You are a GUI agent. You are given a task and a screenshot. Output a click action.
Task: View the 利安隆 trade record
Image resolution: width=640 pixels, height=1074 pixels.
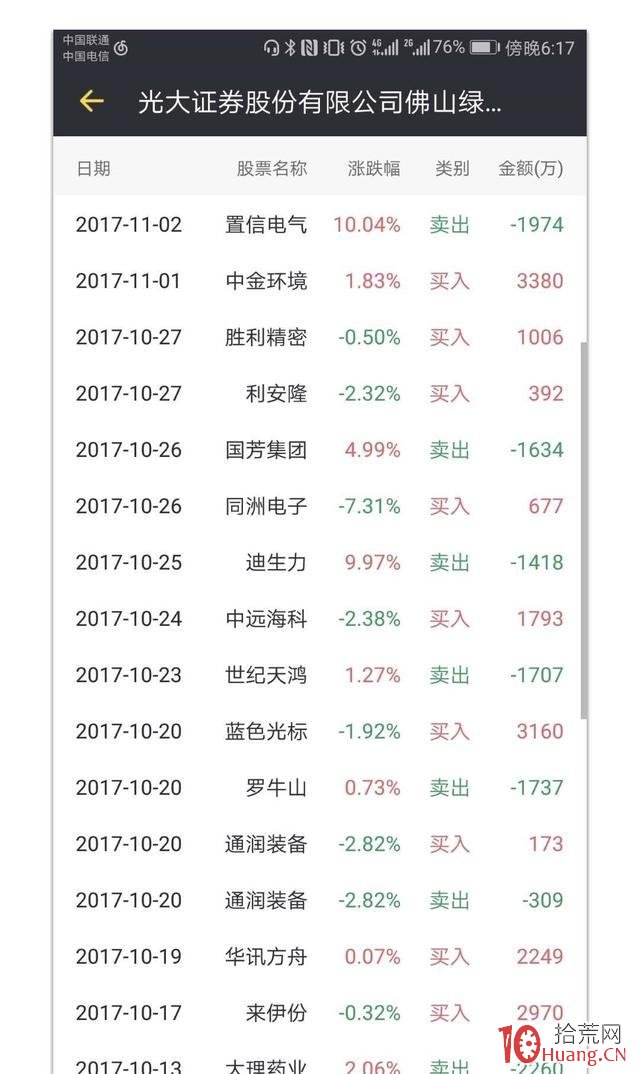(x=319, y=393)
